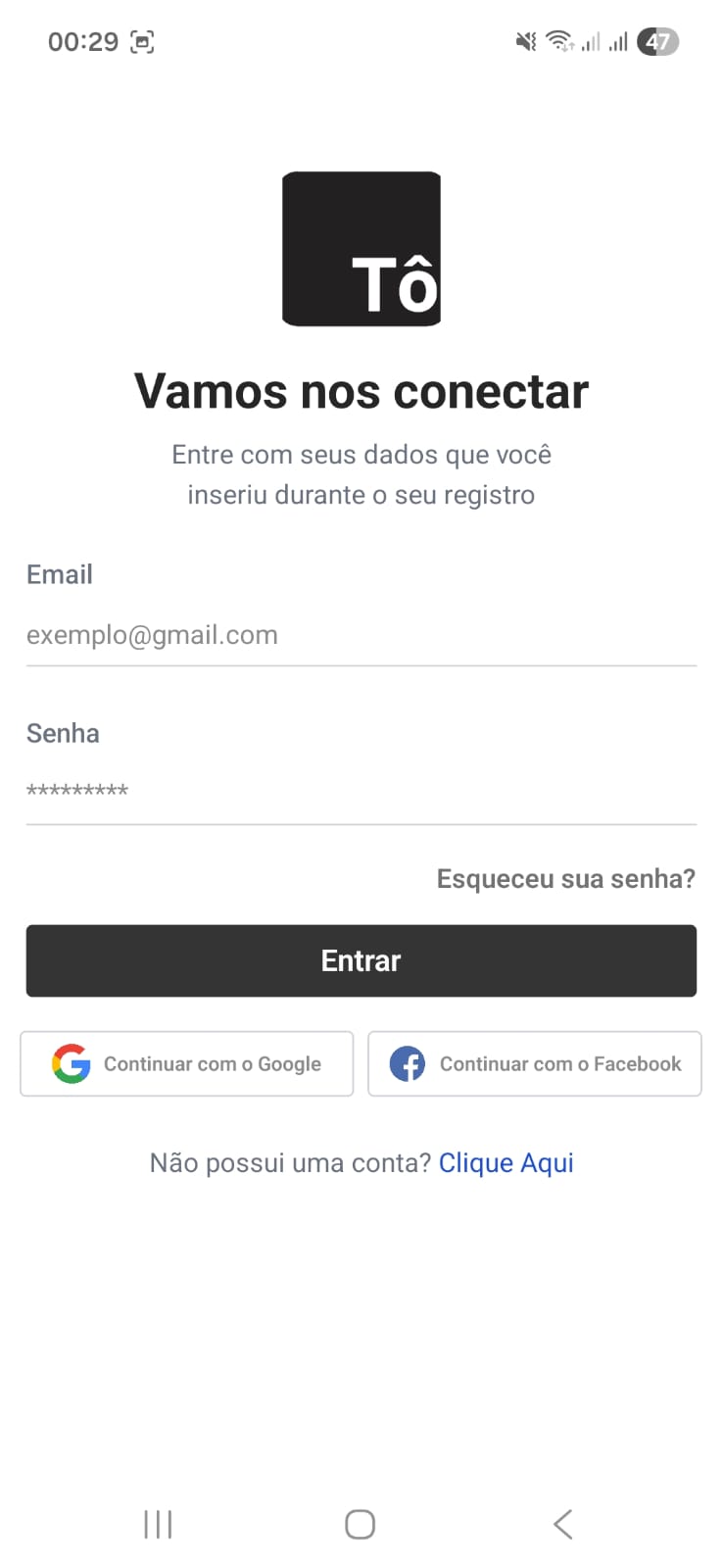The width and height of the screenshot is (723, 1568).
Task: Tap the mute/vibrate status icon
Action: 525,41
